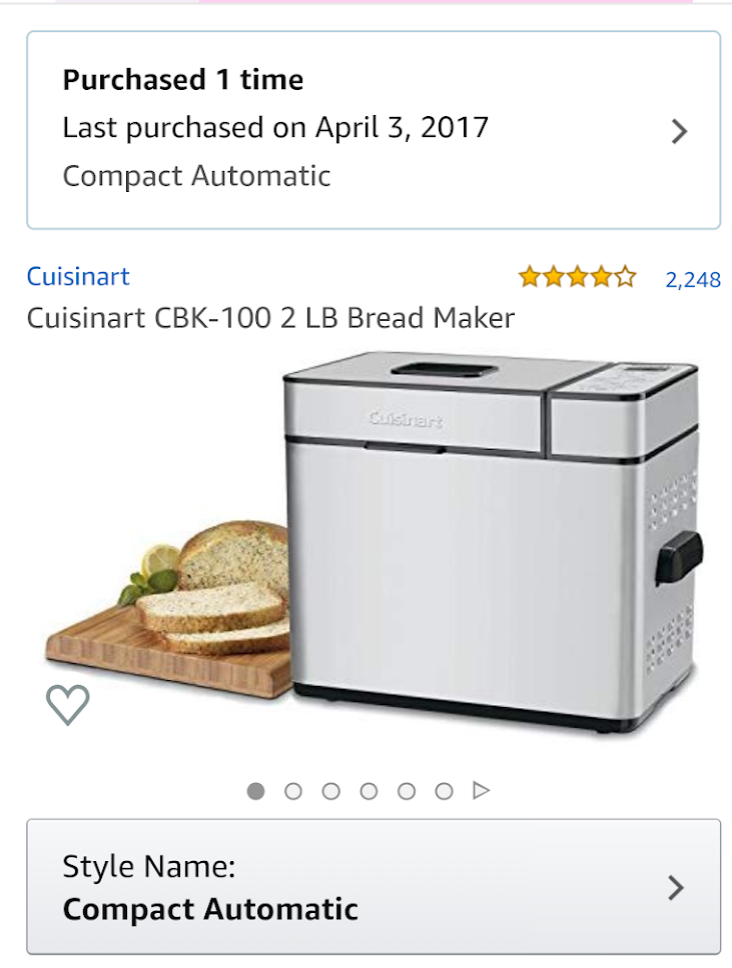Play the product video indicator
The image size is (732, 968).
click(481, 790)
